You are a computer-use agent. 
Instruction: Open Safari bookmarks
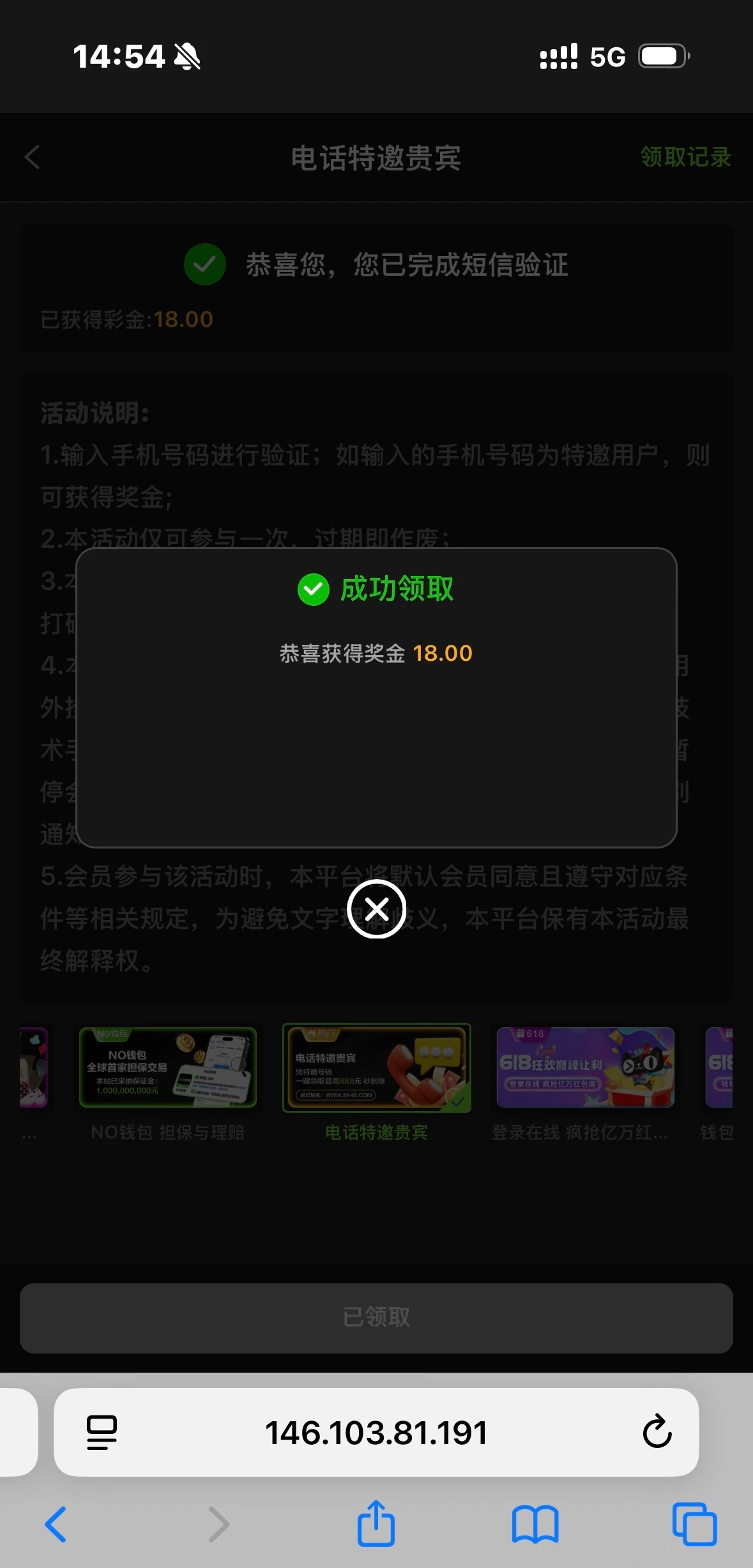535,1524
